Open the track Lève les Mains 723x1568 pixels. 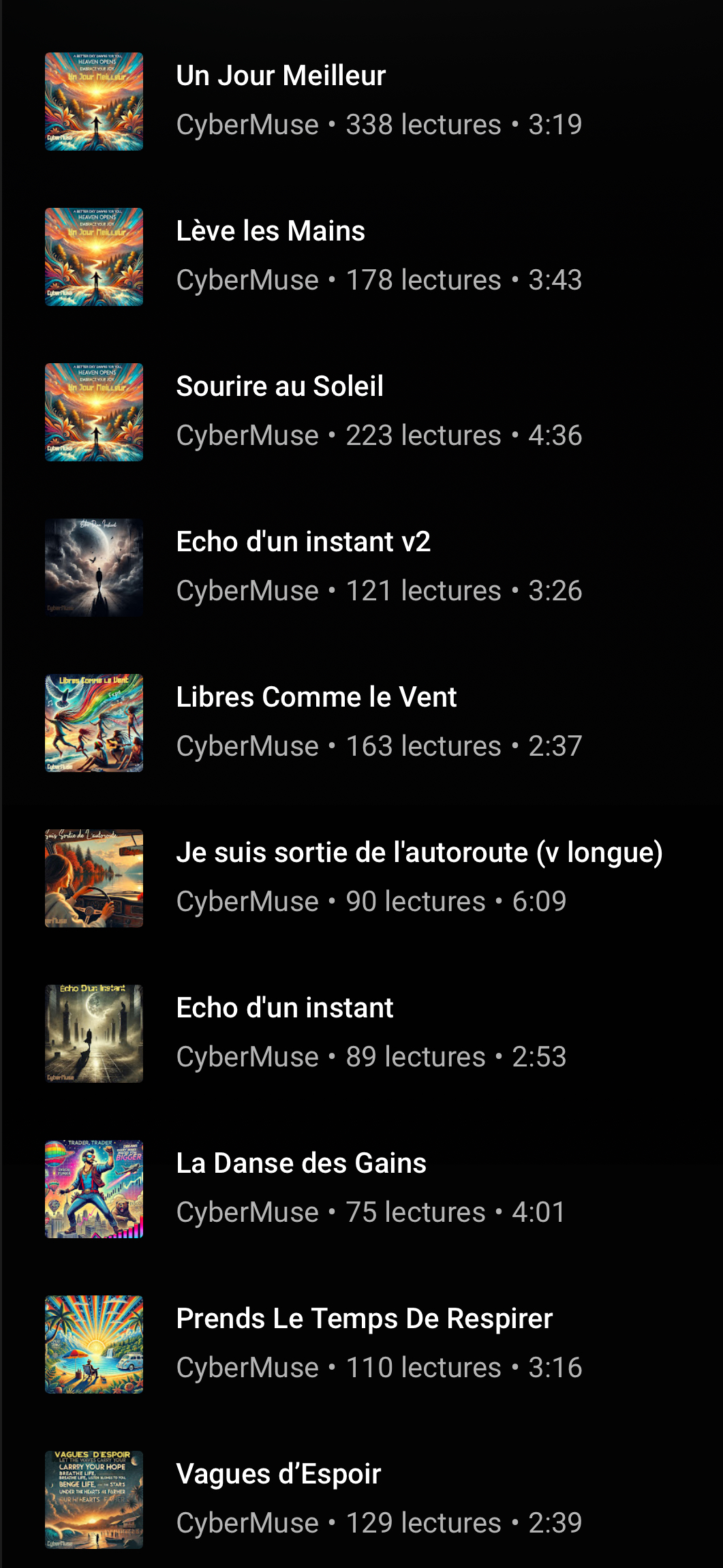tap(271, 232)
